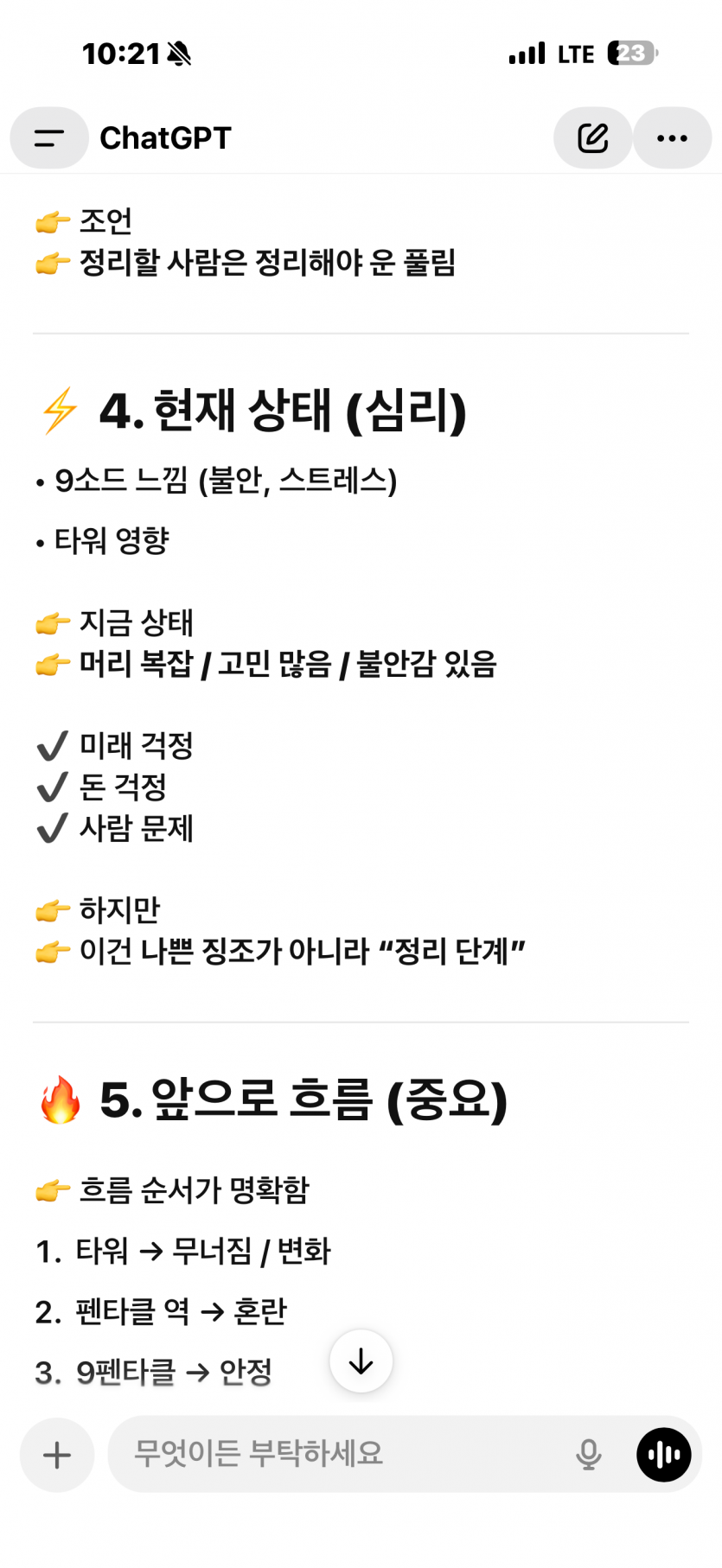The width and height of the screenshot is (722, 1568).
Task: Open the three-dot more options menu
Action: (x=672, y=138)
